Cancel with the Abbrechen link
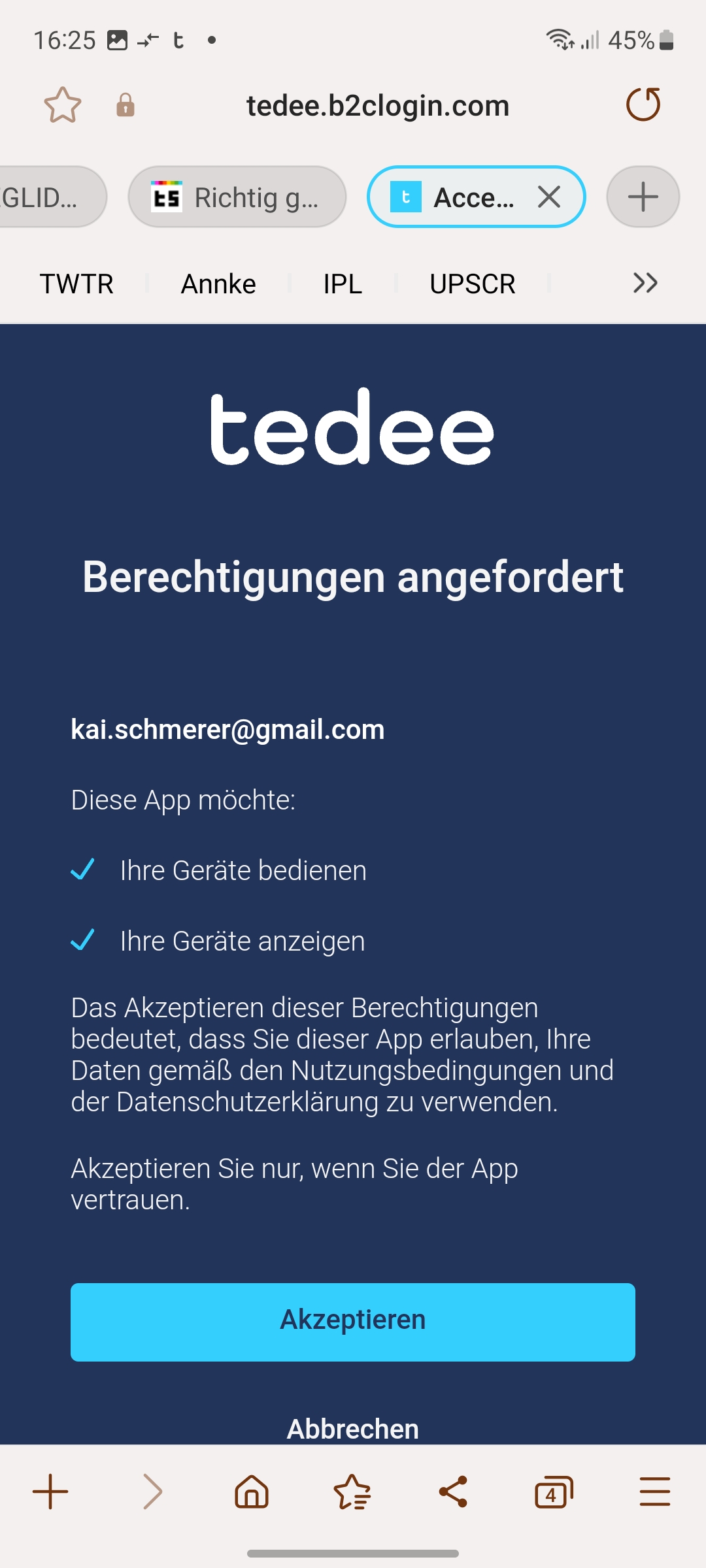The height and width of the screenshot is (1568, 706). coord(353,1429)
